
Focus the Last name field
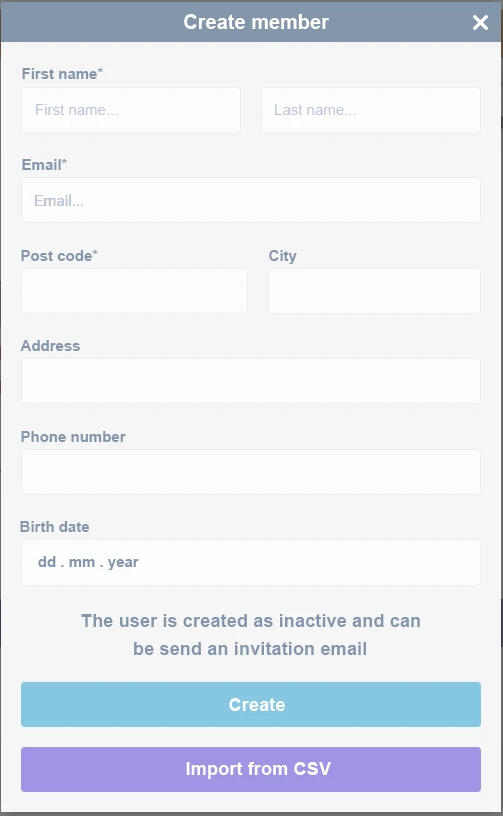[x=371, y=110]
